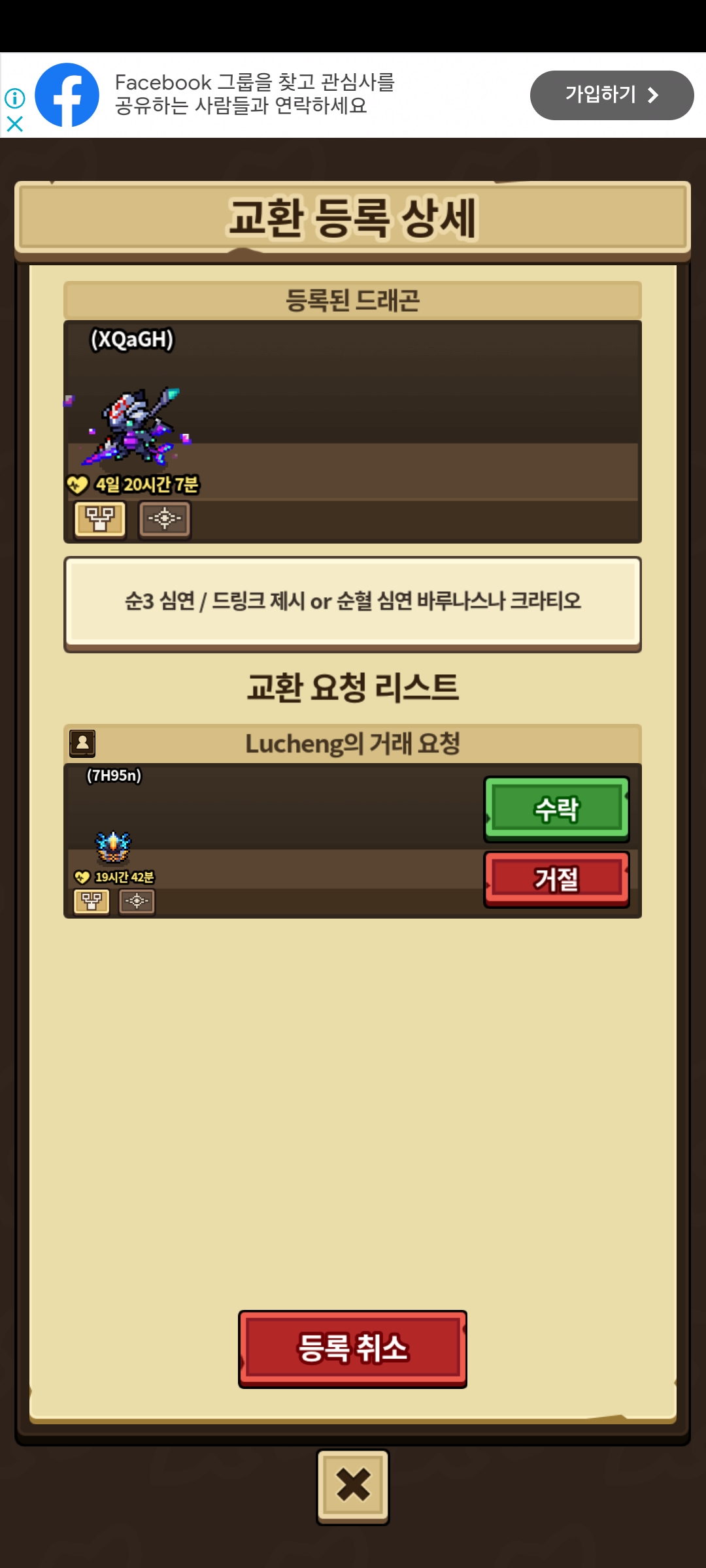Open detail target icon of registered dragon XQaGH
The width and height of the screenshot is (706, 1568).
[x=165, y=519]
